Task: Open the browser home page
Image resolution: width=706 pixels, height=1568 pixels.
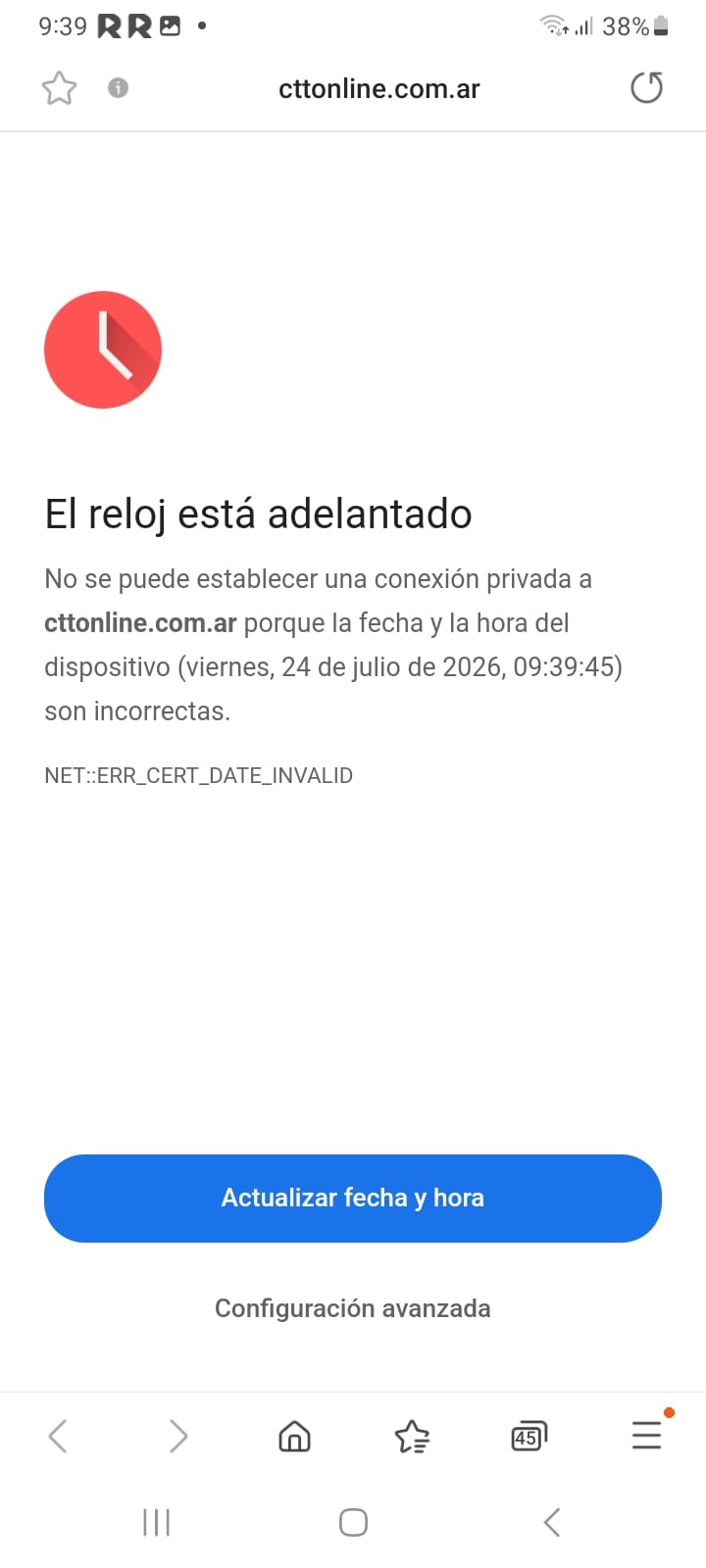Action: tap(294, 1436)
